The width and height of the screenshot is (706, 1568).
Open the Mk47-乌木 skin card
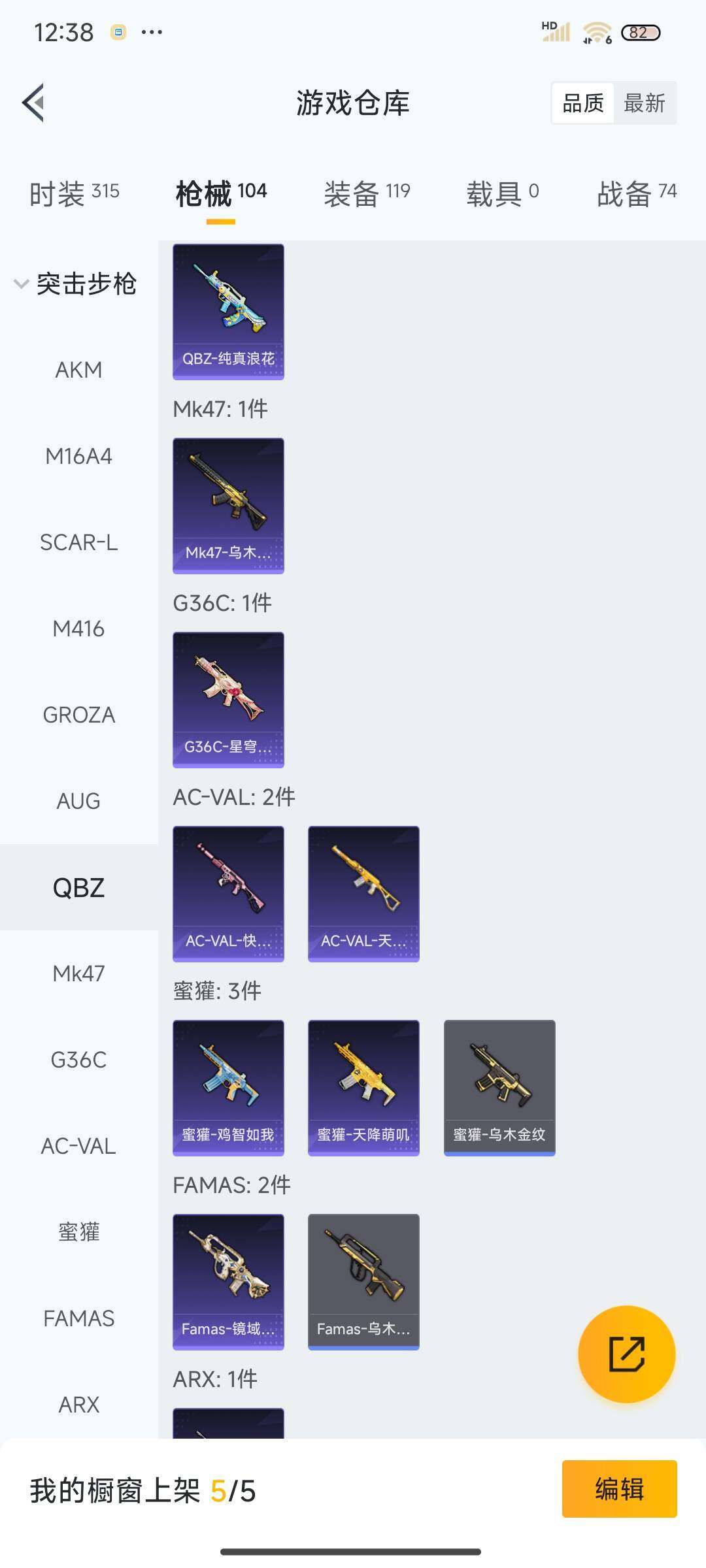228,505
